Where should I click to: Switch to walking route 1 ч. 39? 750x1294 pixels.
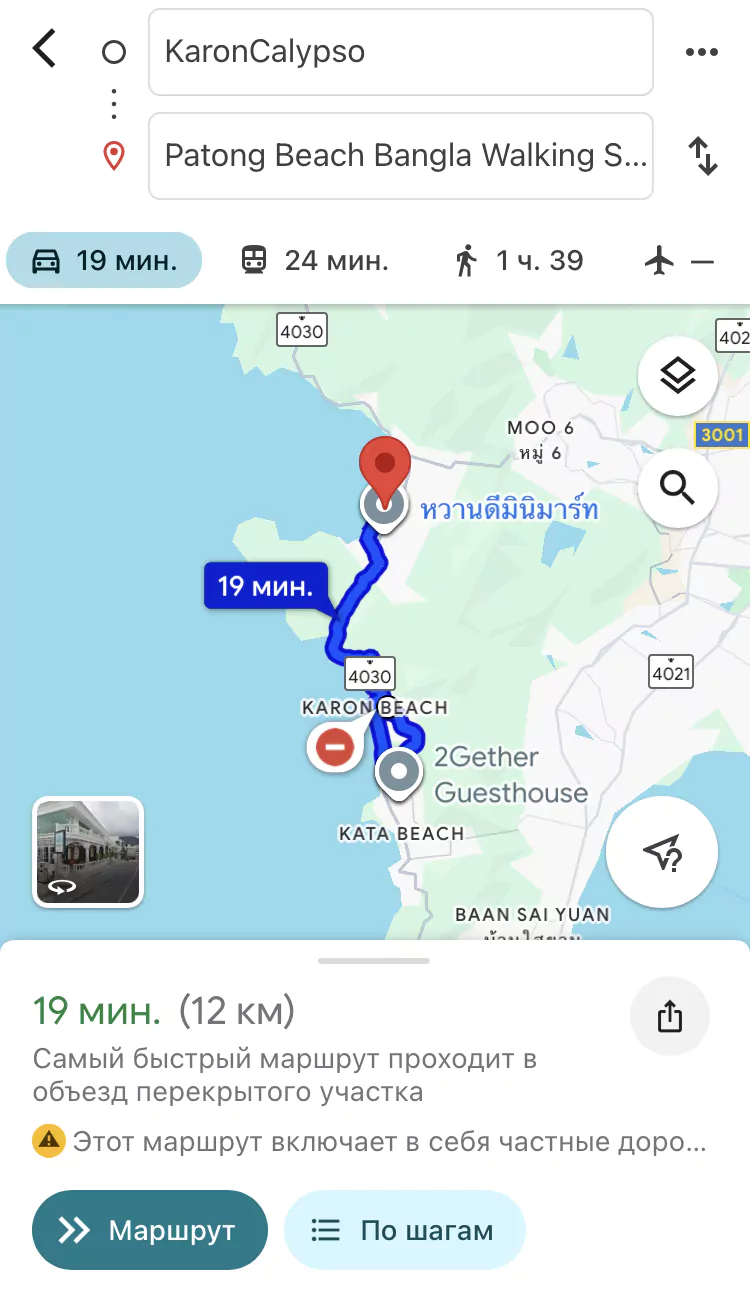520,261
